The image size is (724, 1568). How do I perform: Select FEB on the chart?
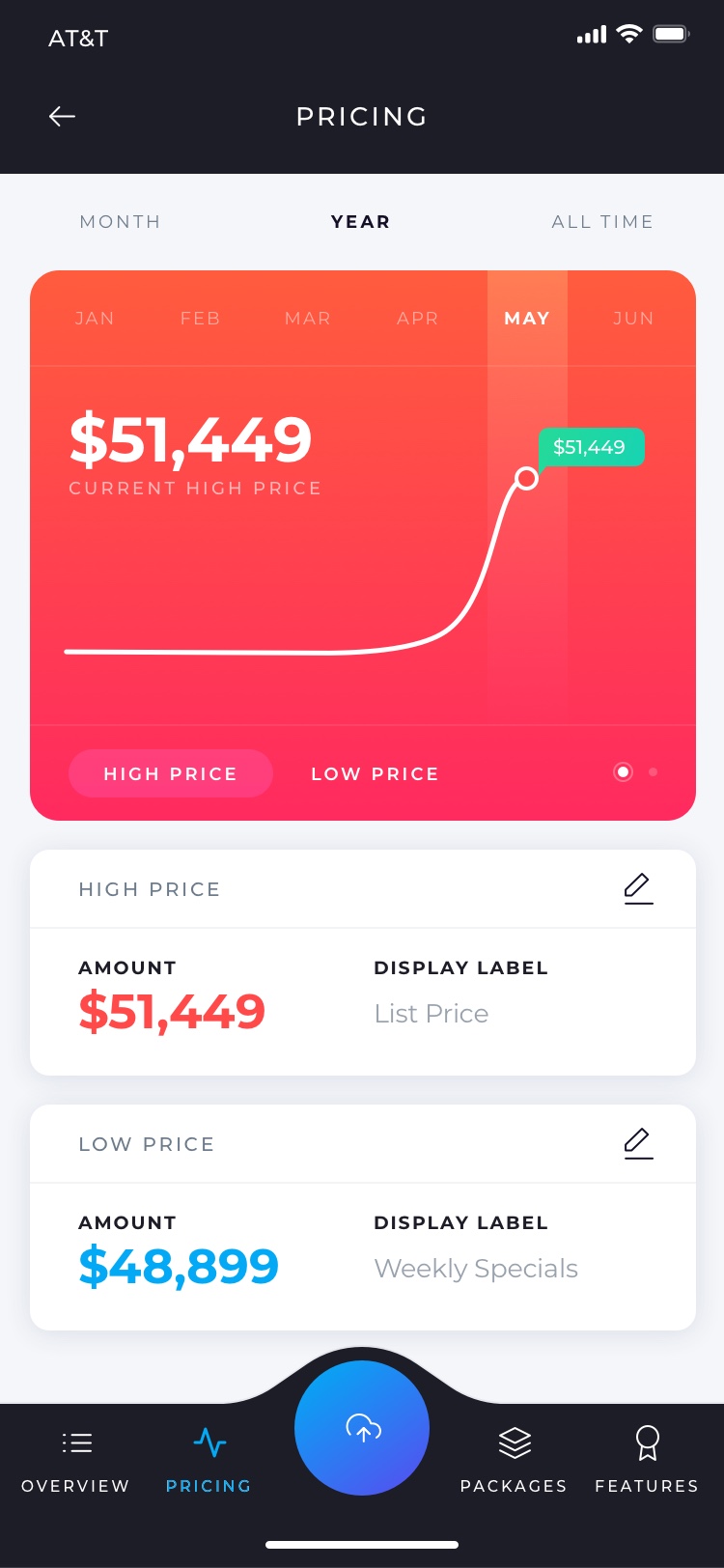click(201, 319)
